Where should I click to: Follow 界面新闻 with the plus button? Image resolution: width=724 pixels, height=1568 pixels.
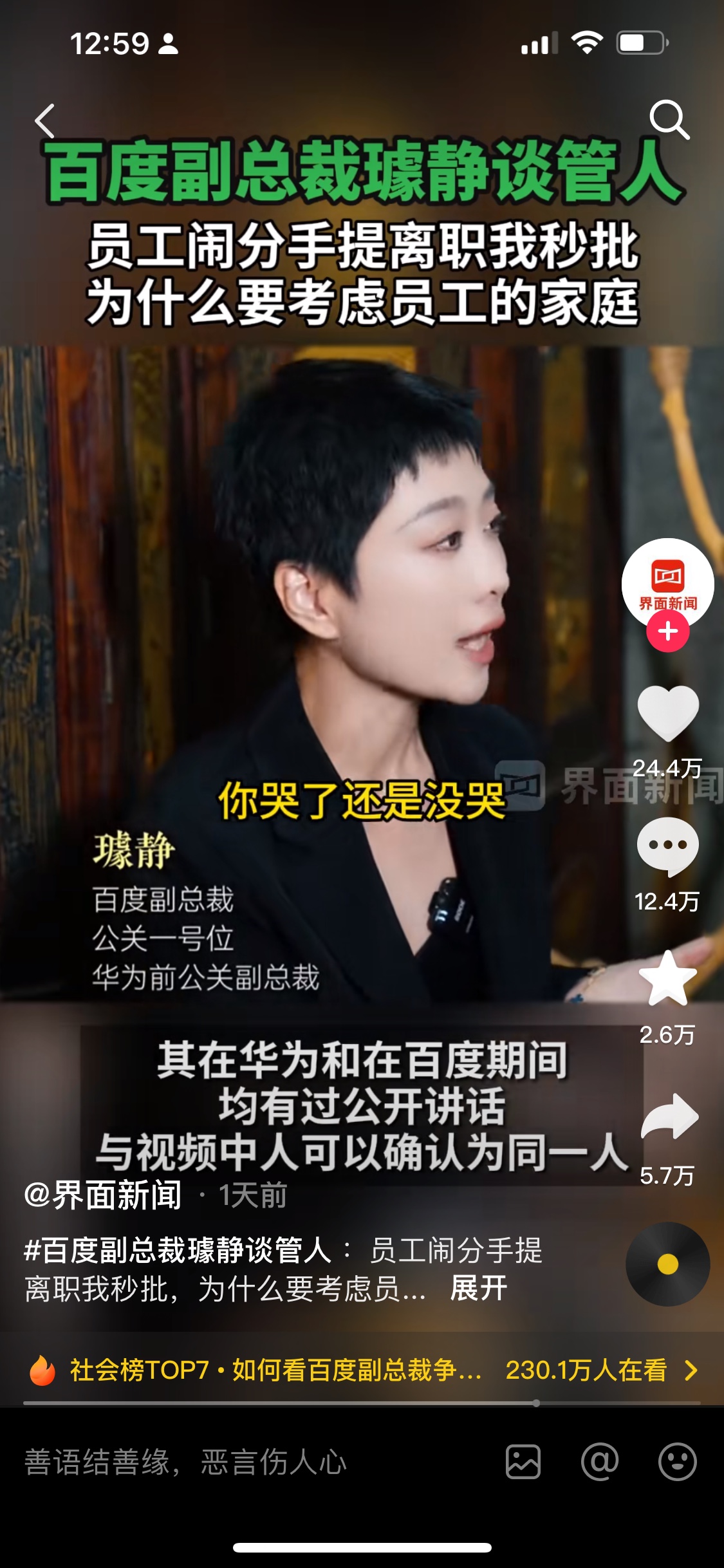[667, 631]
